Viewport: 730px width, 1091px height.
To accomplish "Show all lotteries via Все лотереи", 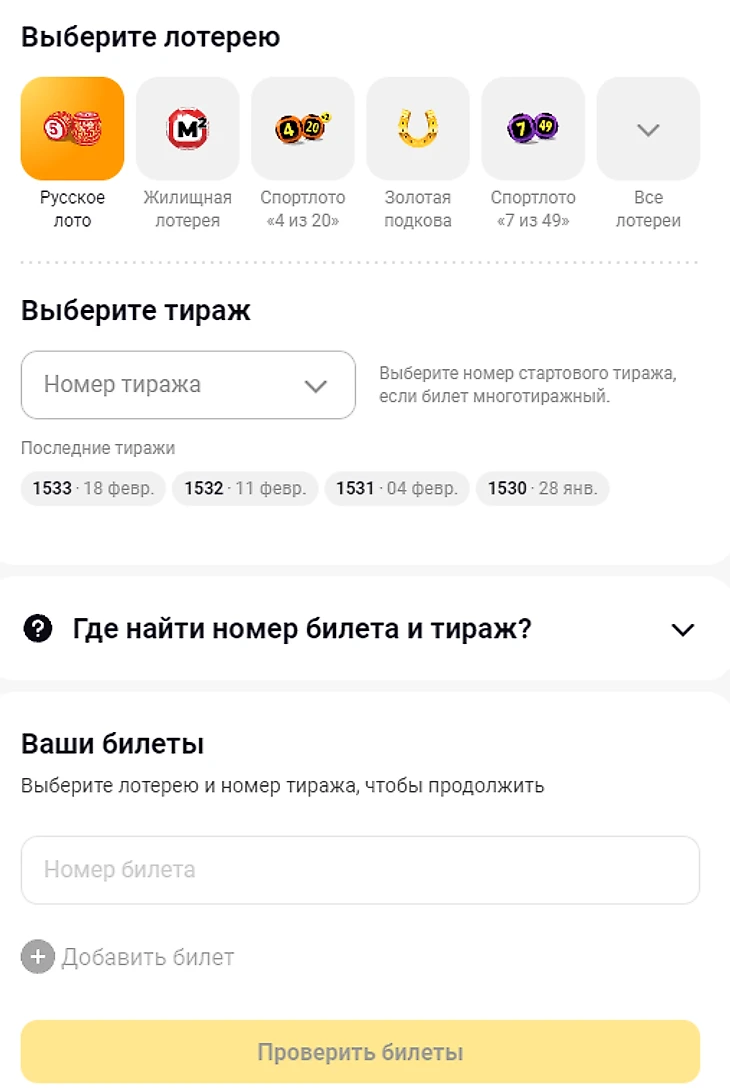I will (x=648, y=130).
